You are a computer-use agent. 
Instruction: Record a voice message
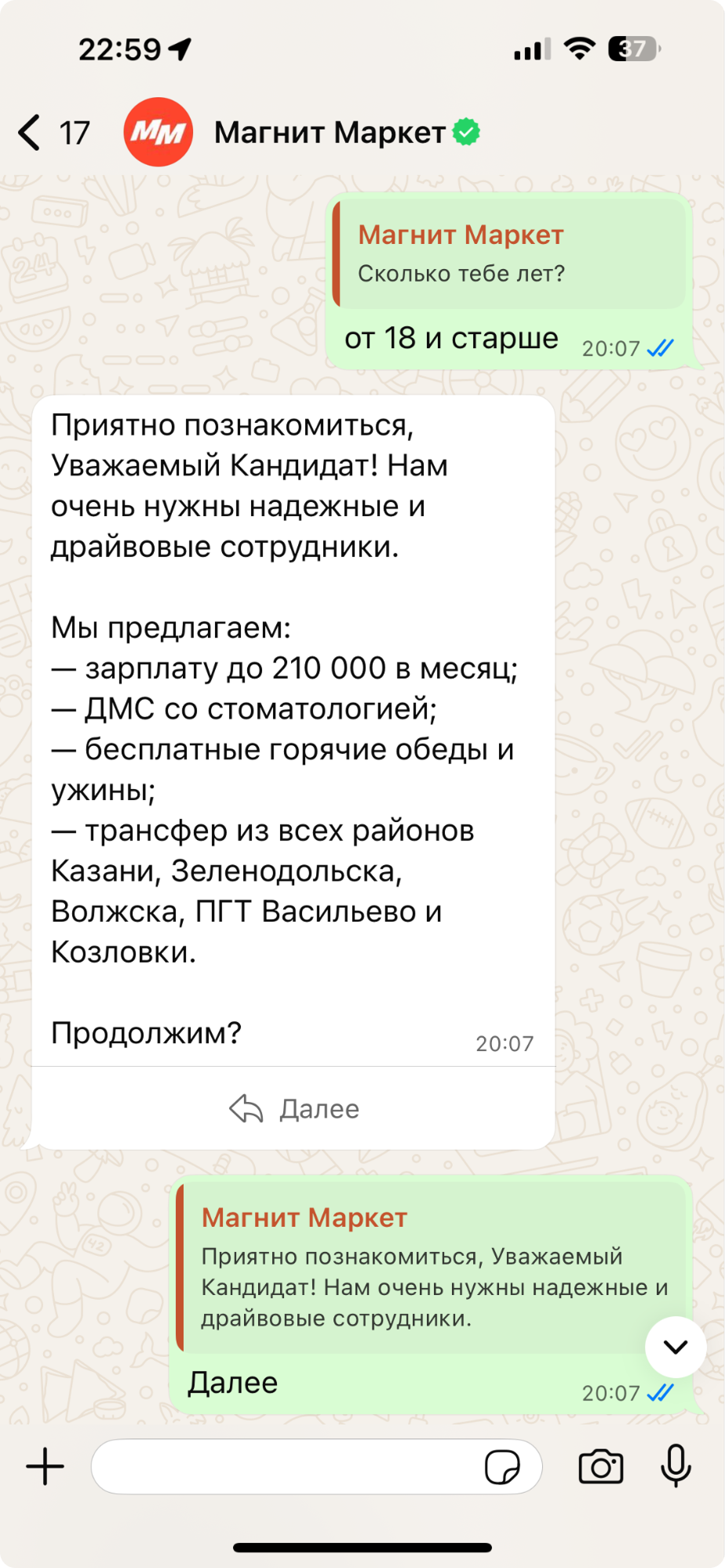pos(676,1466)
